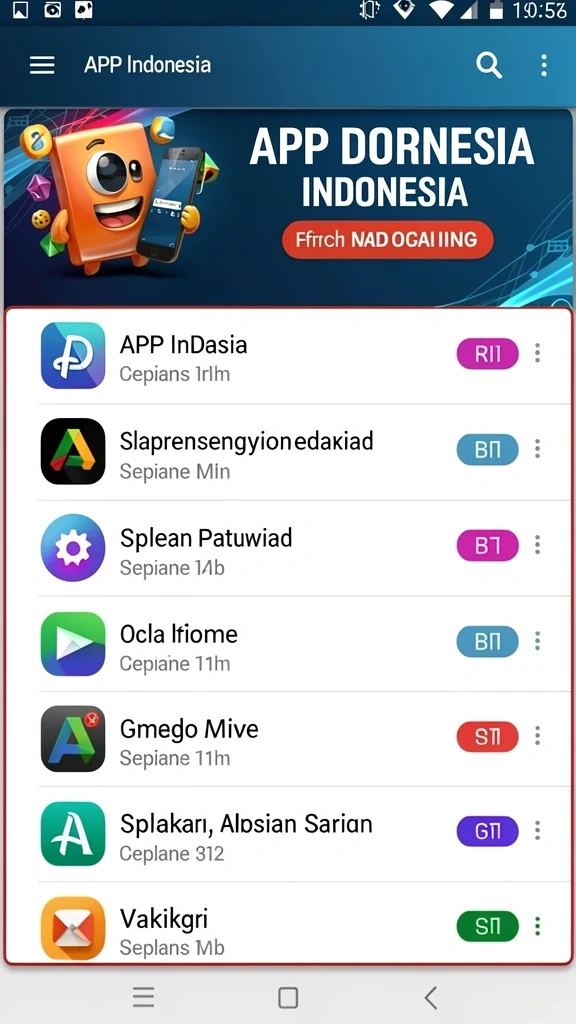
Task: Tap the green button beside Vakikgri
Action: click(x=488, y=926)
